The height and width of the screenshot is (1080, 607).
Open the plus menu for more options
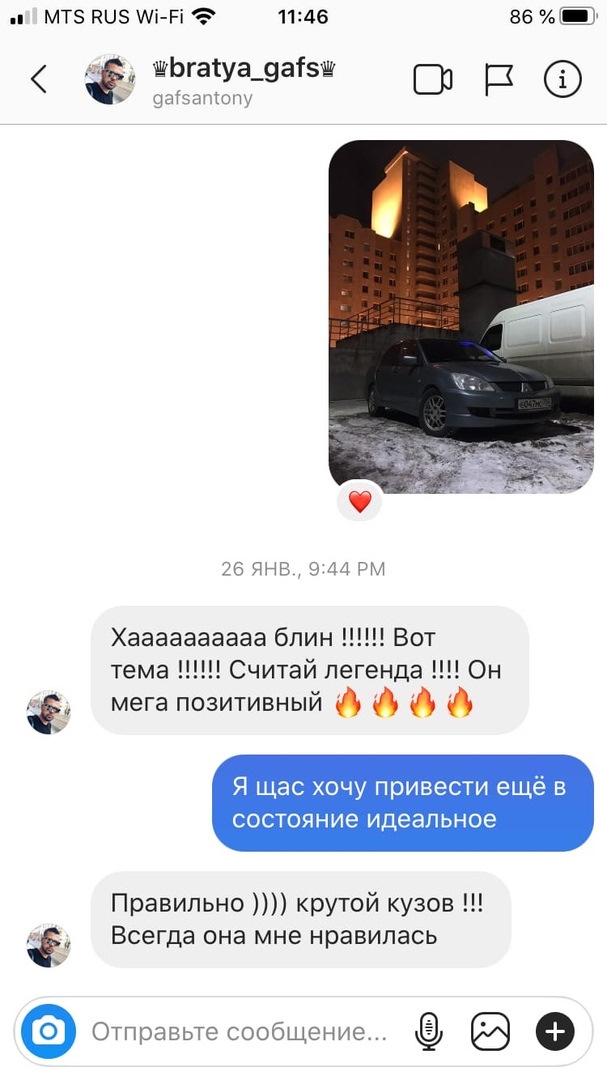pos(554,1031)
